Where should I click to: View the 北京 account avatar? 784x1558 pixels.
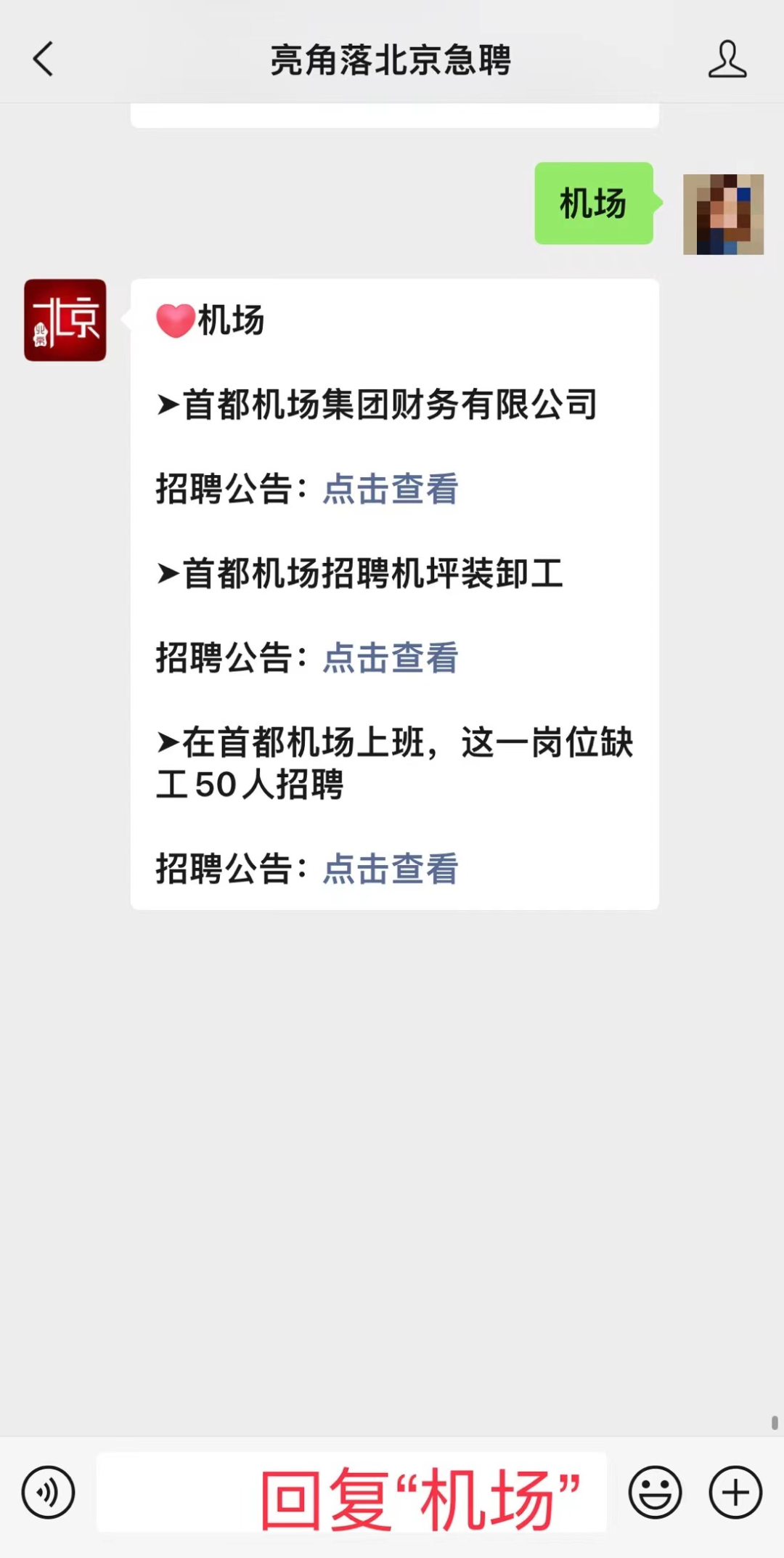[x=65, y=320]
